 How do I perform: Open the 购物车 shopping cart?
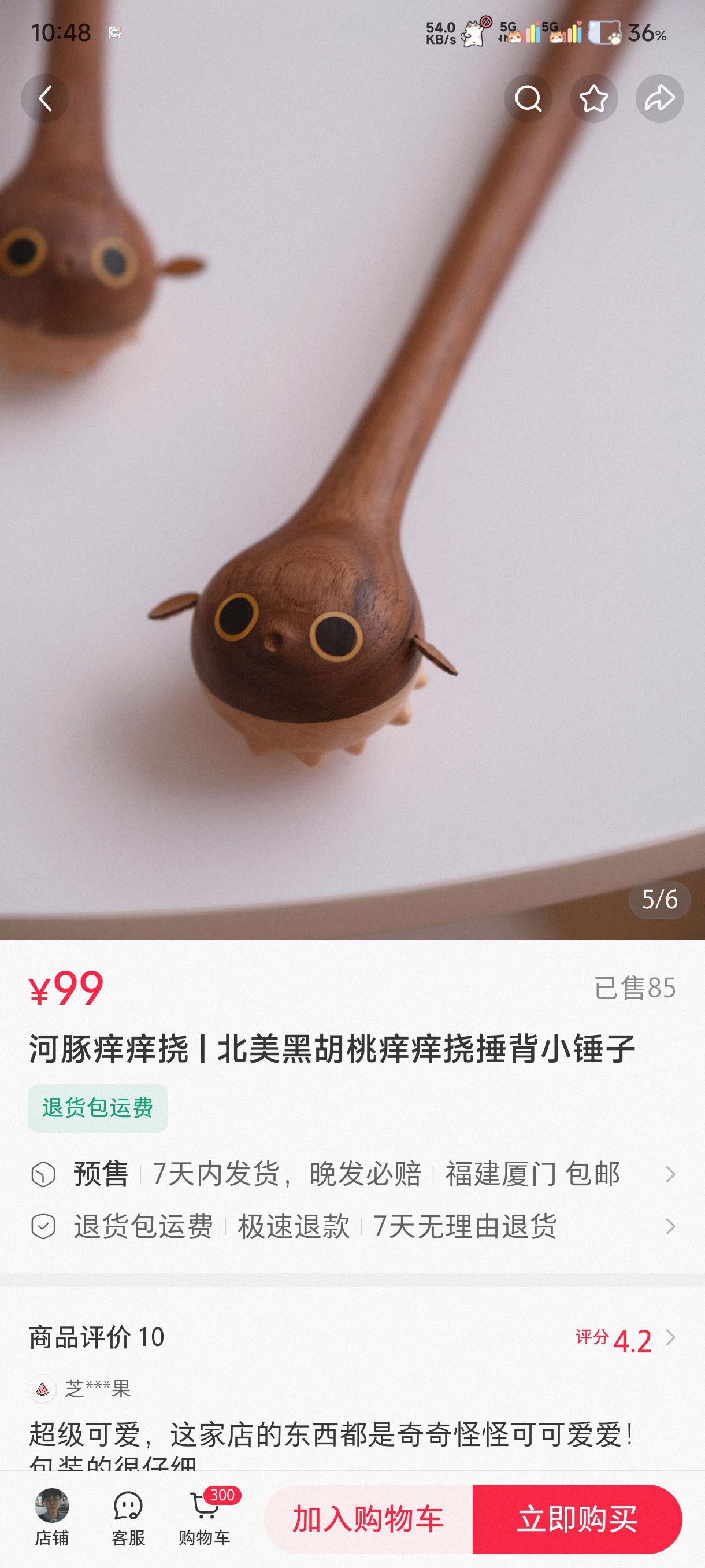(205, 1518)
